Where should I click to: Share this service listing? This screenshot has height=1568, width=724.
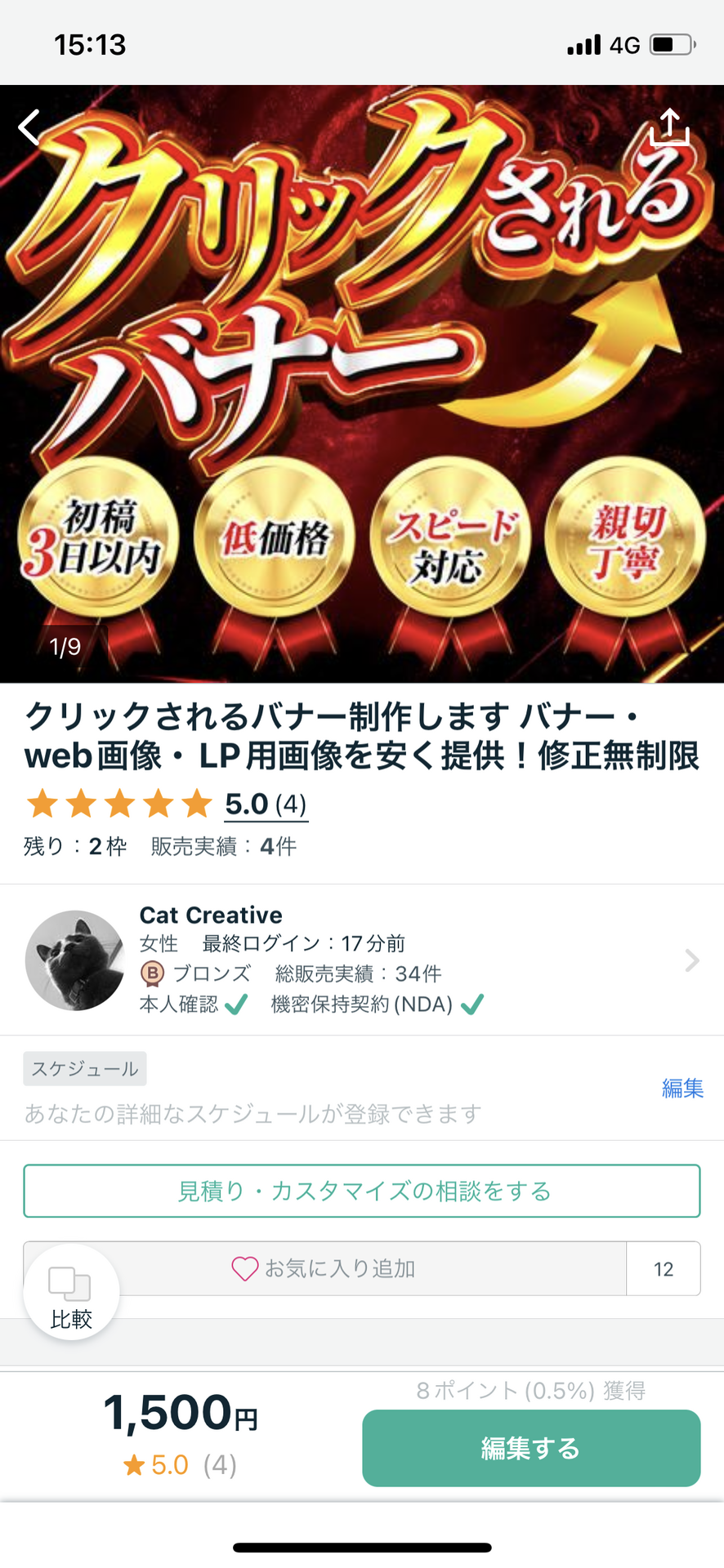669,127
